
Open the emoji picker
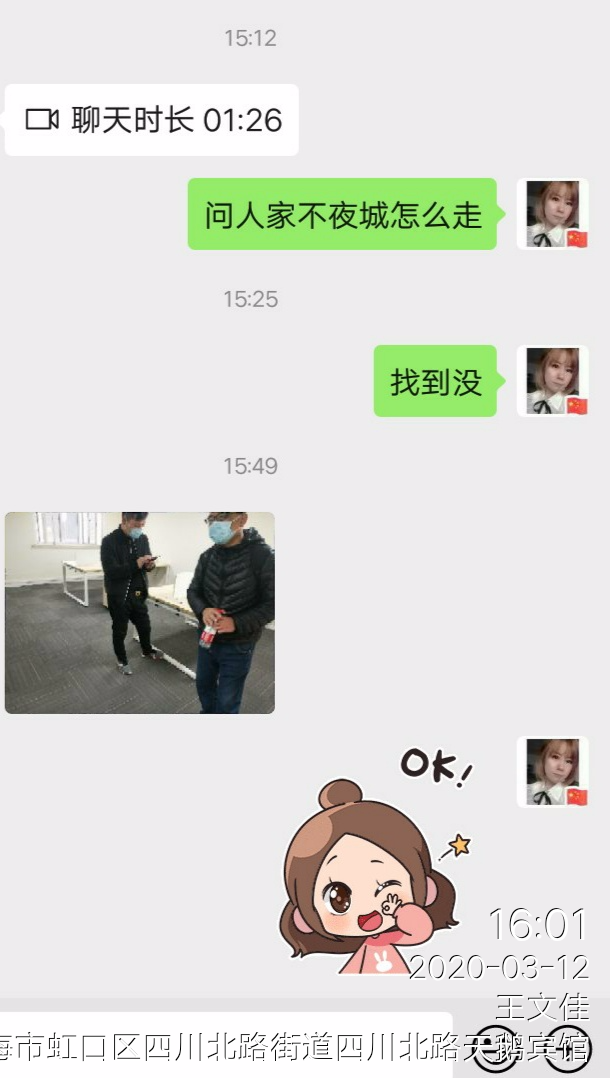coord(496,1048)
